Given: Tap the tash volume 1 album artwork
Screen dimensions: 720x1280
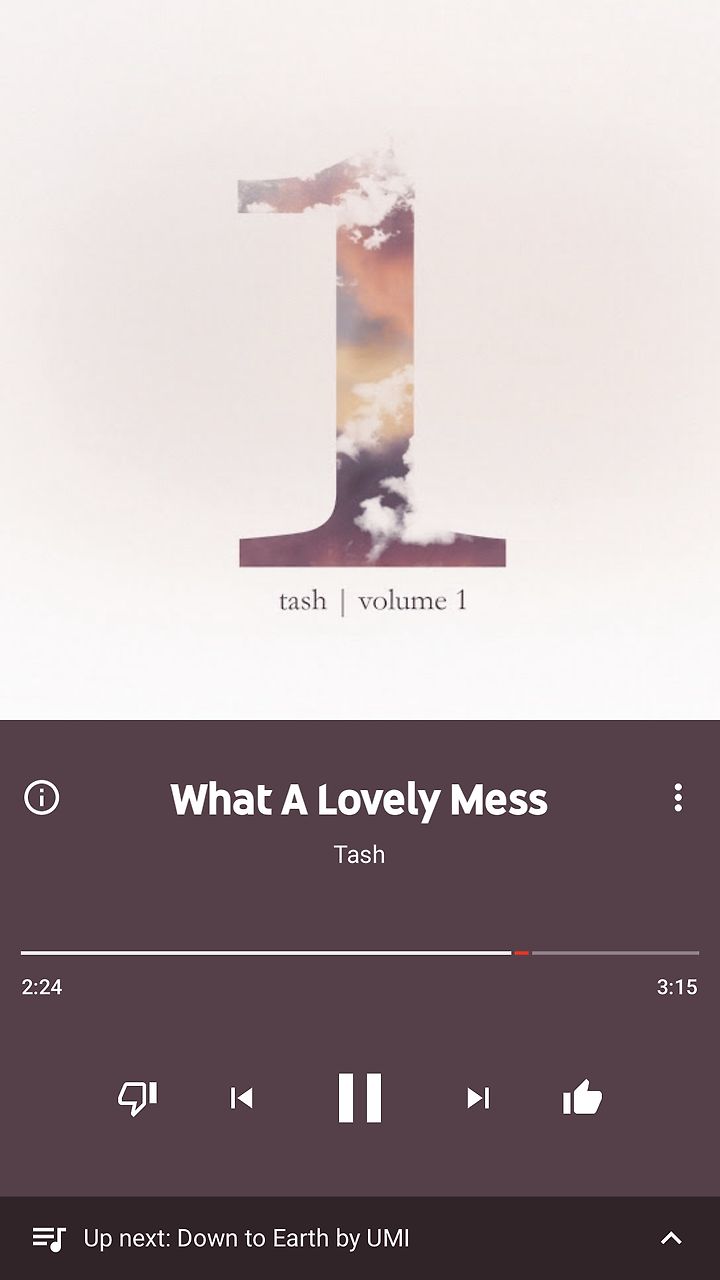Looking at the screenshot, I should pyautogui.click(x=360, y=360).
